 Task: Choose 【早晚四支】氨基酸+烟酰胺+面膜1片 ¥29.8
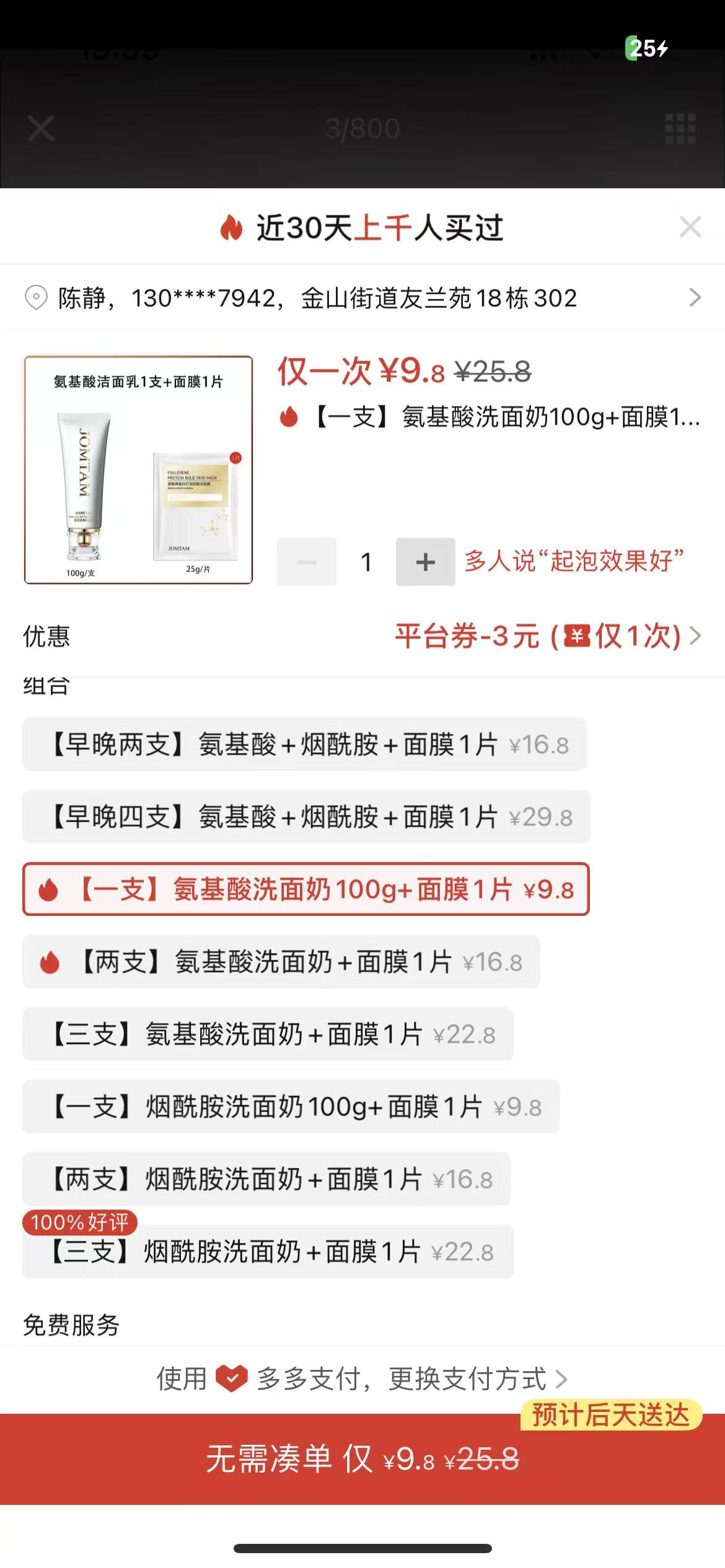click(306, 817)
